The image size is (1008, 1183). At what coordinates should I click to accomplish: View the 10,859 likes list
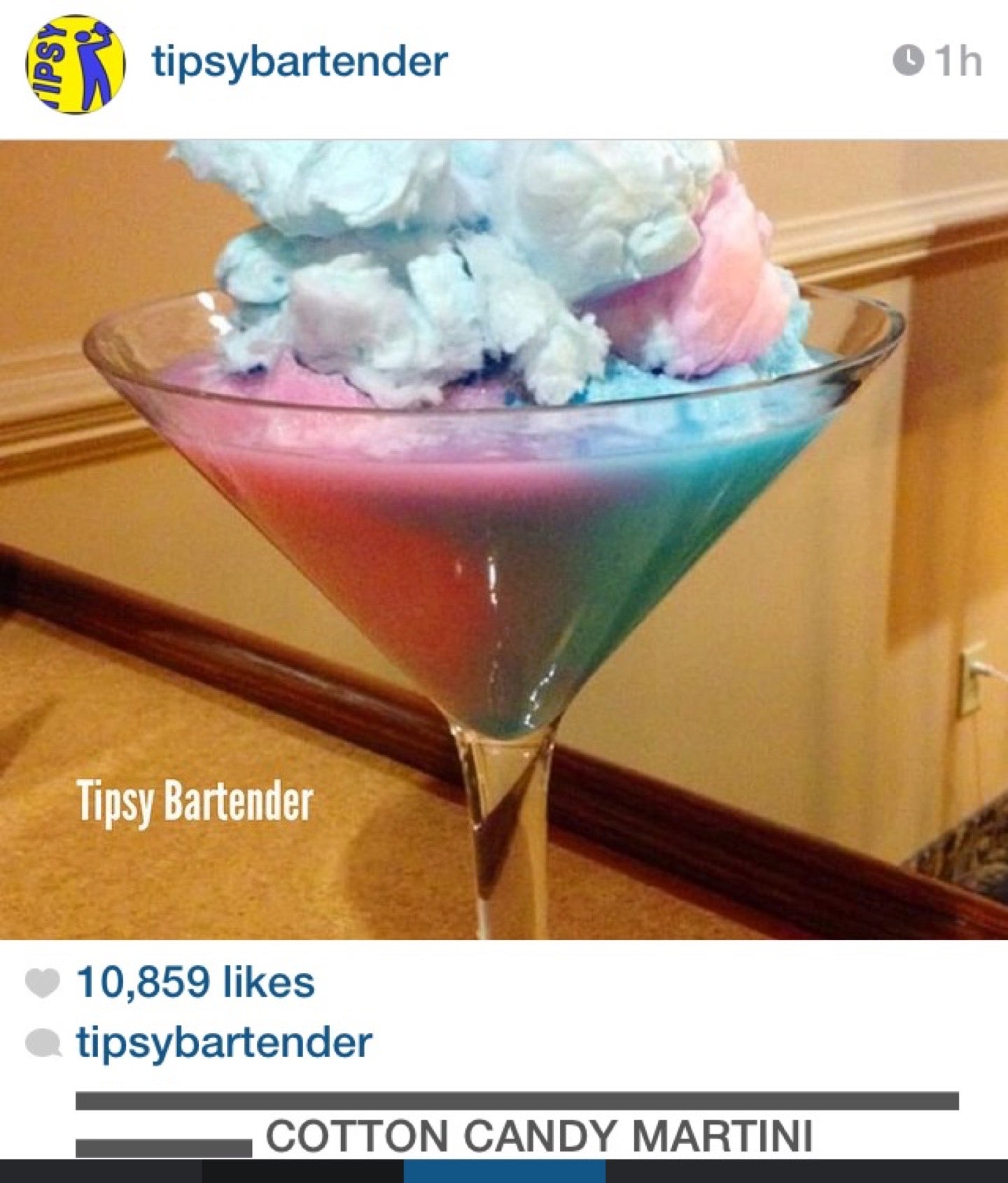195,982
